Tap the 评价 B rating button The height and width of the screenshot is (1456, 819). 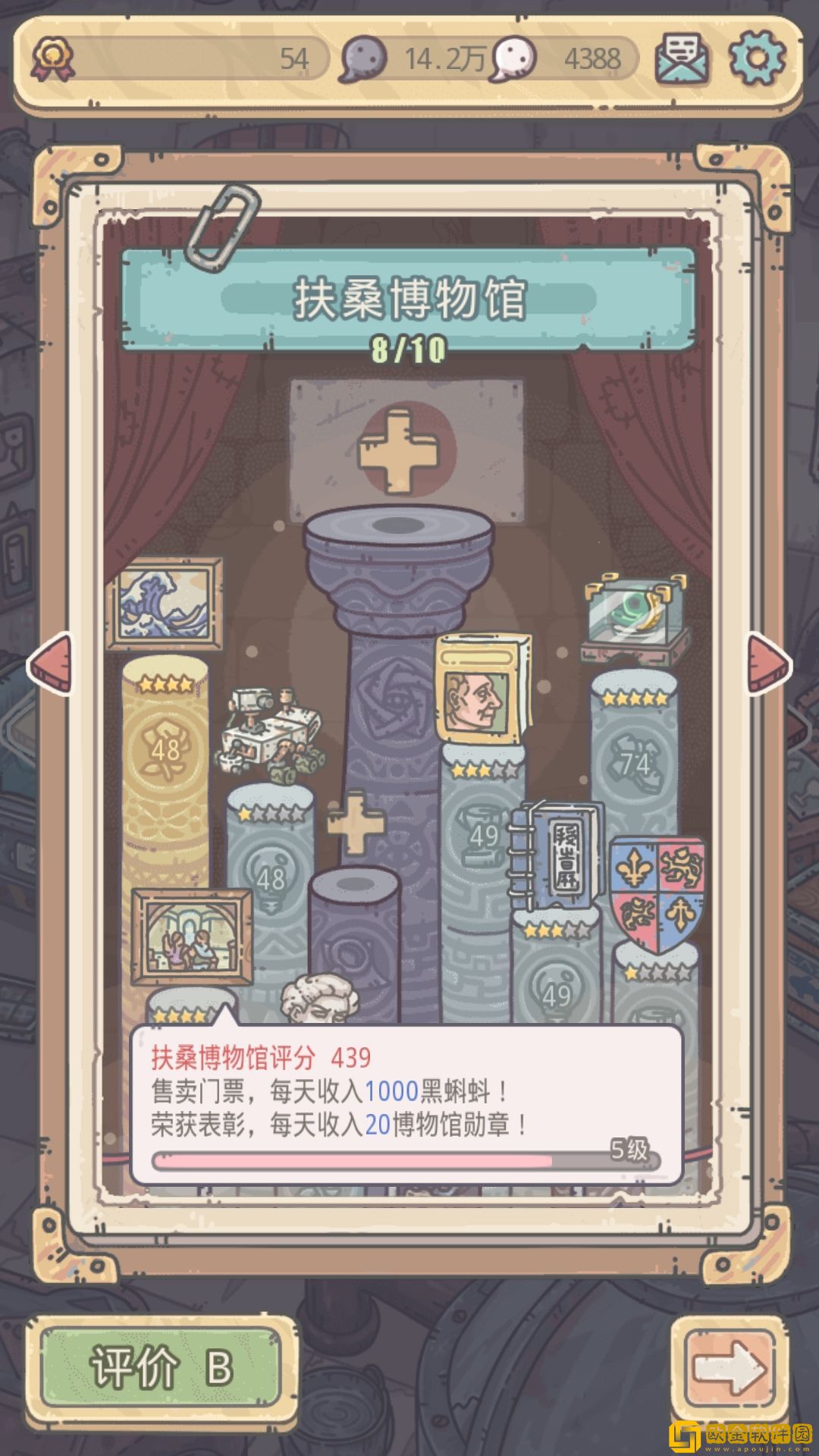[161, 1367]
